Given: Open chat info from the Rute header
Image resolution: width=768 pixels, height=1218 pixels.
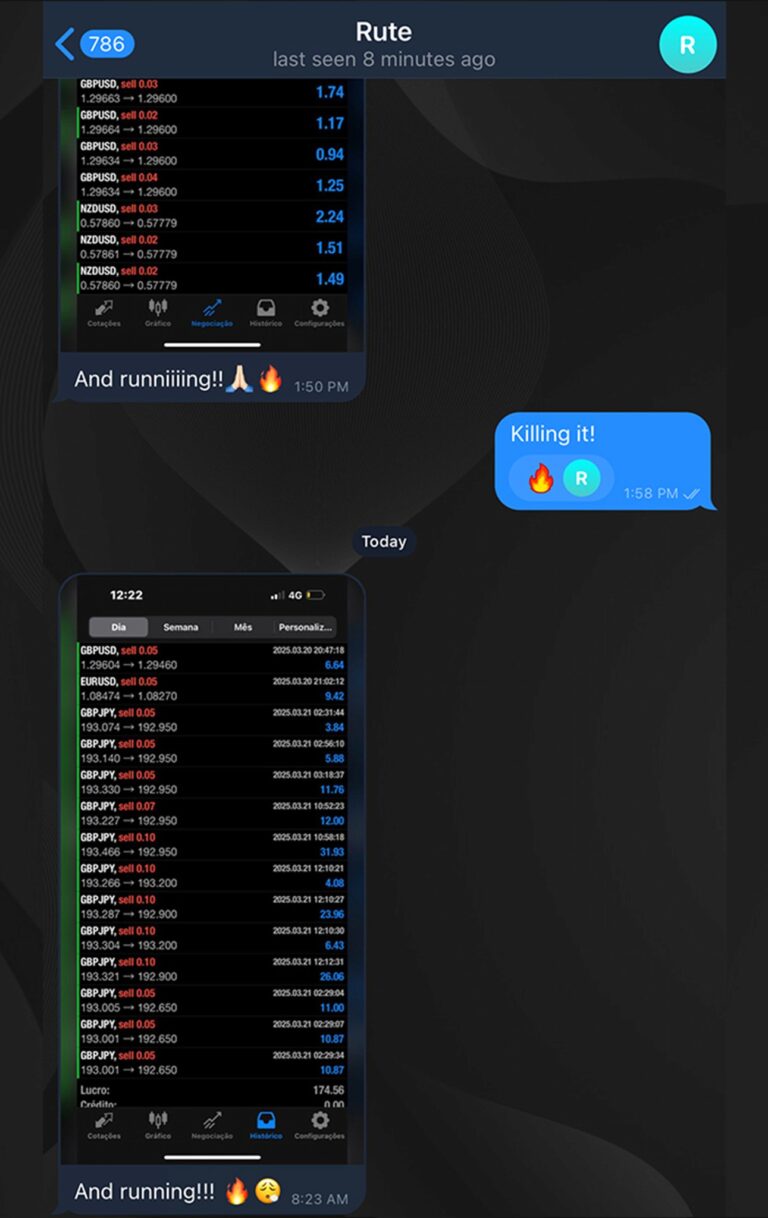Looking at the screenshot, I should tap(384, 45).
